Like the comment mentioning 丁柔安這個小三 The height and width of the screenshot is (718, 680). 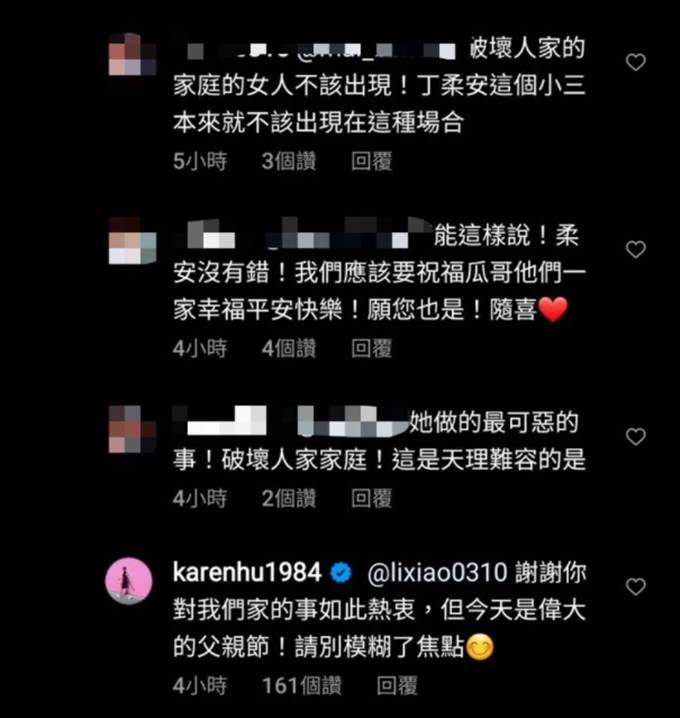click(x=635, y=62)
